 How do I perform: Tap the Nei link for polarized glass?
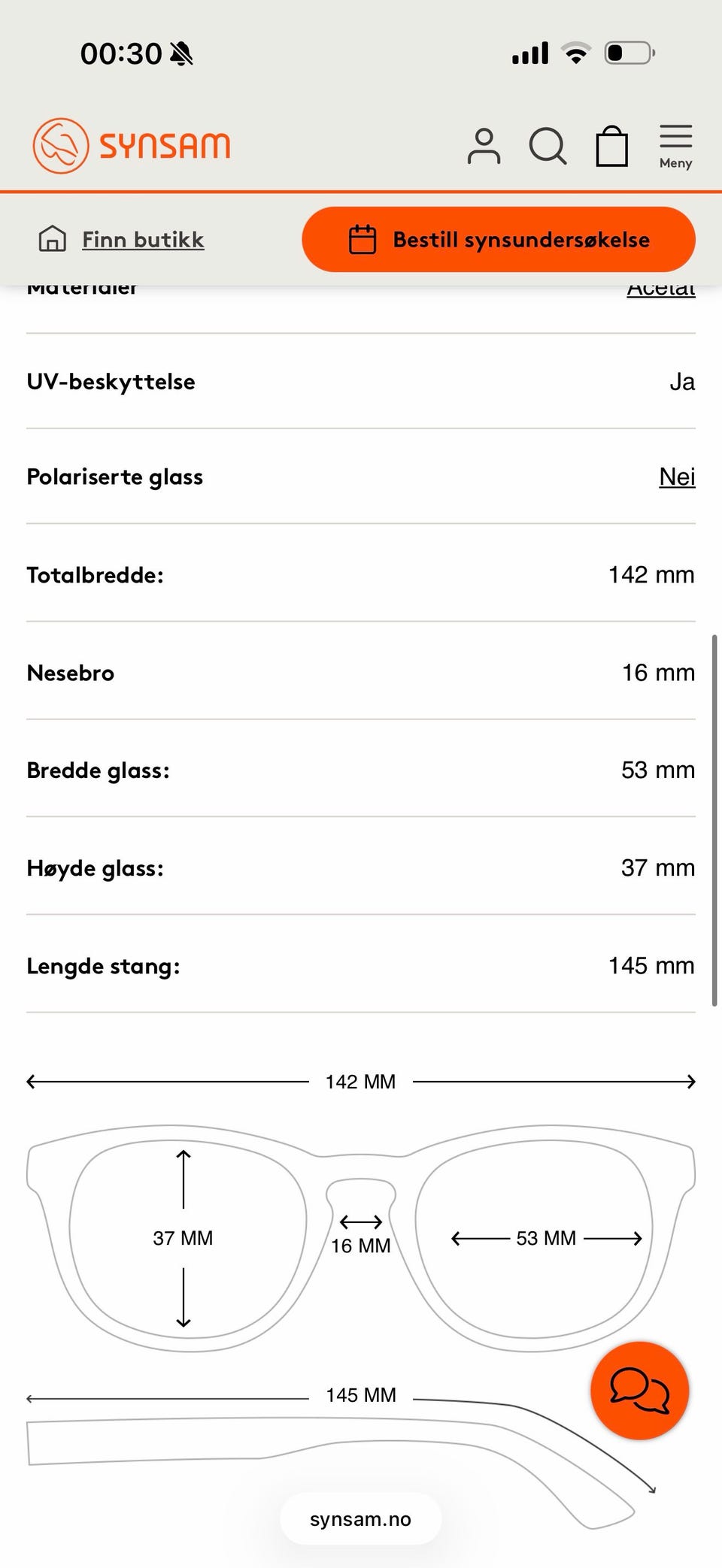coord(677,477)
